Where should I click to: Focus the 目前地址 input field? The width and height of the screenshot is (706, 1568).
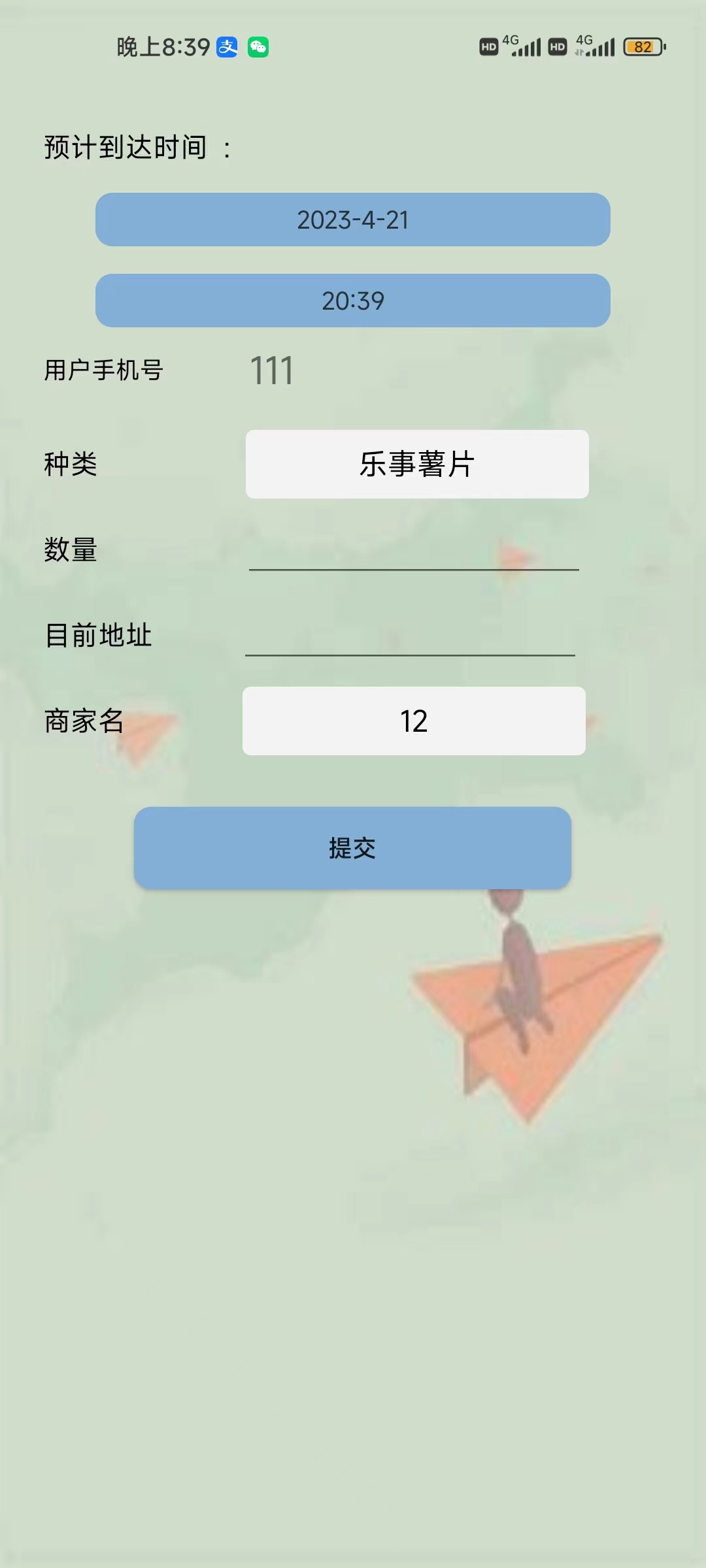[x=410, y=636]
